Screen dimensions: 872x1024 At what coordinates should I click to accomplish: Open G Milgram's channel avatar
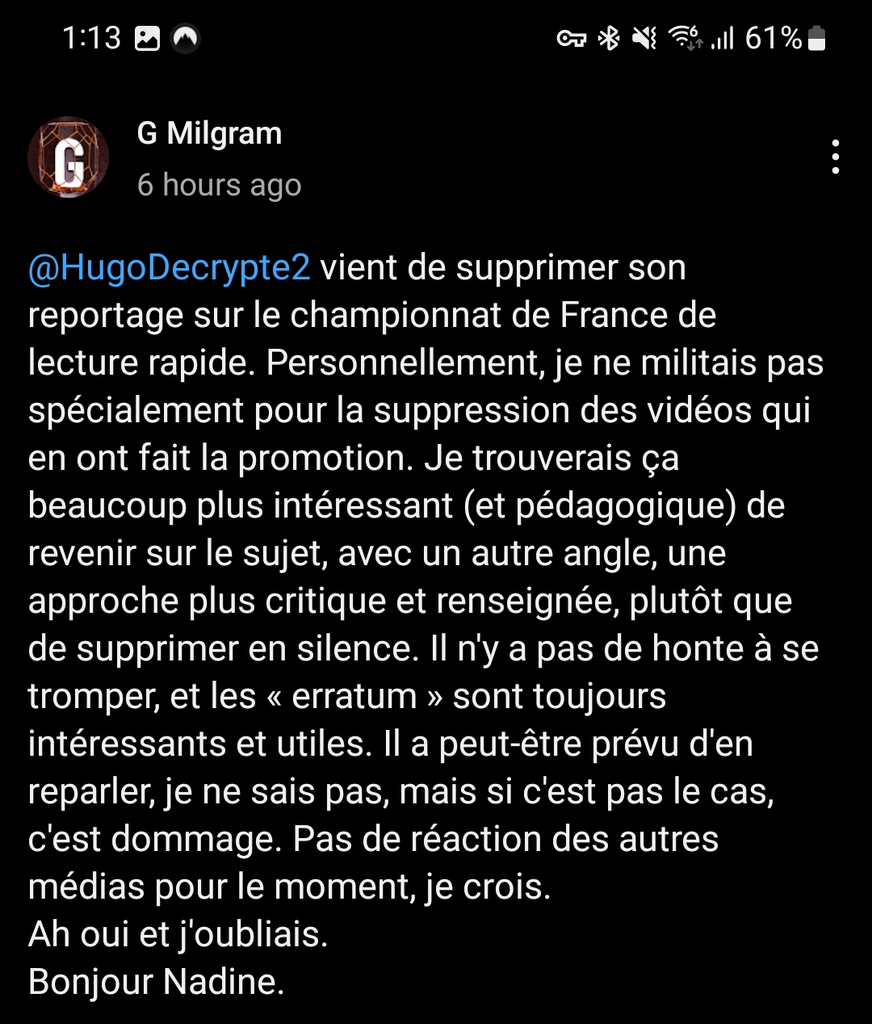pos(68,158)
